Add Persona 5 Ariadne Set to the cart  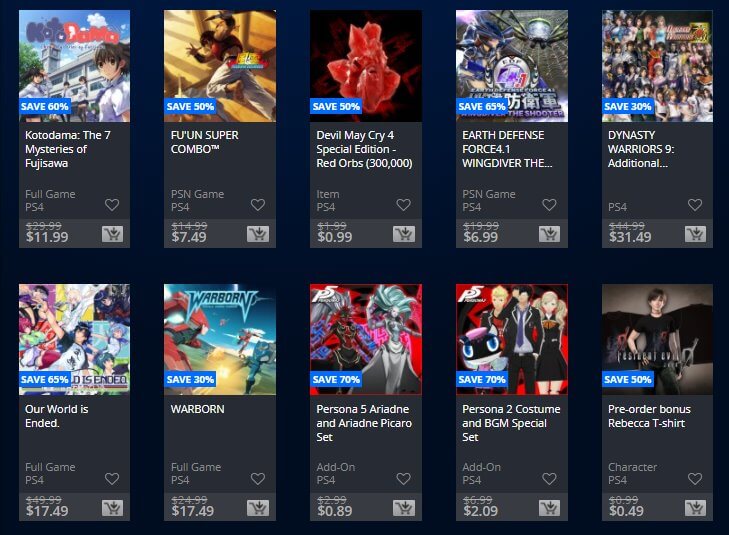click(x=404, y=508)
